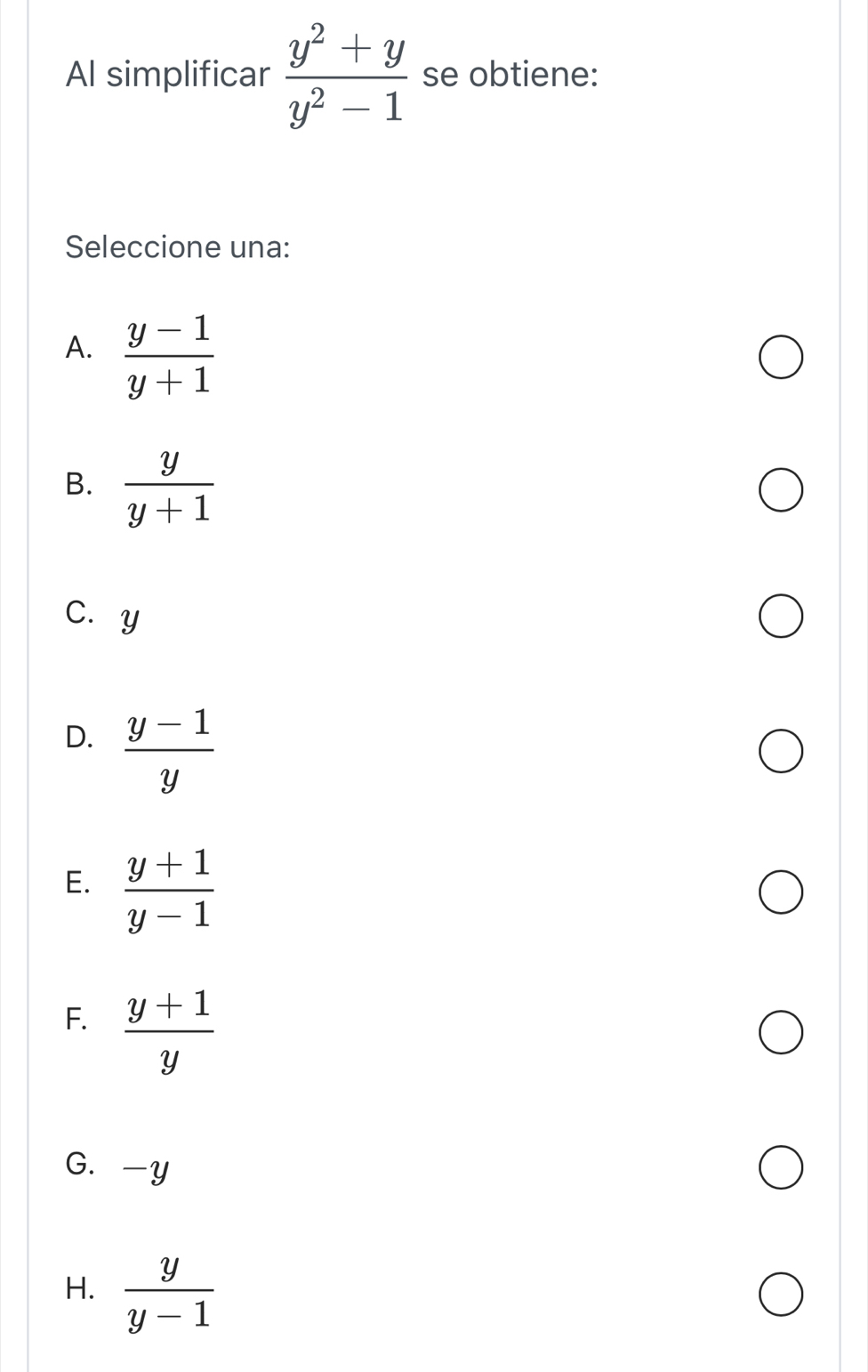Select option E, (y+1)/(y−1)
The image size is (868, 1372).
point(781,892)
